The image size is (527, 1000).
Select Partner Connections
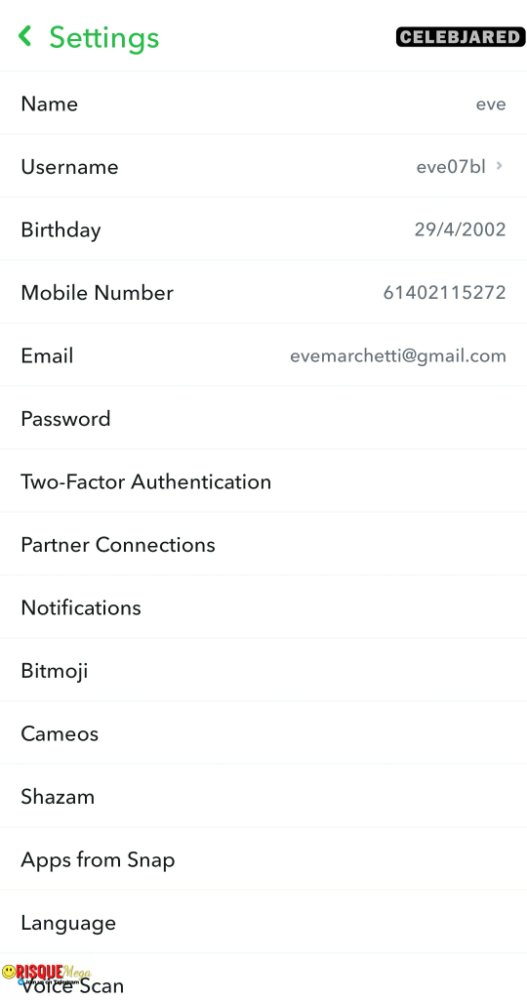click(x=264, y=545)
